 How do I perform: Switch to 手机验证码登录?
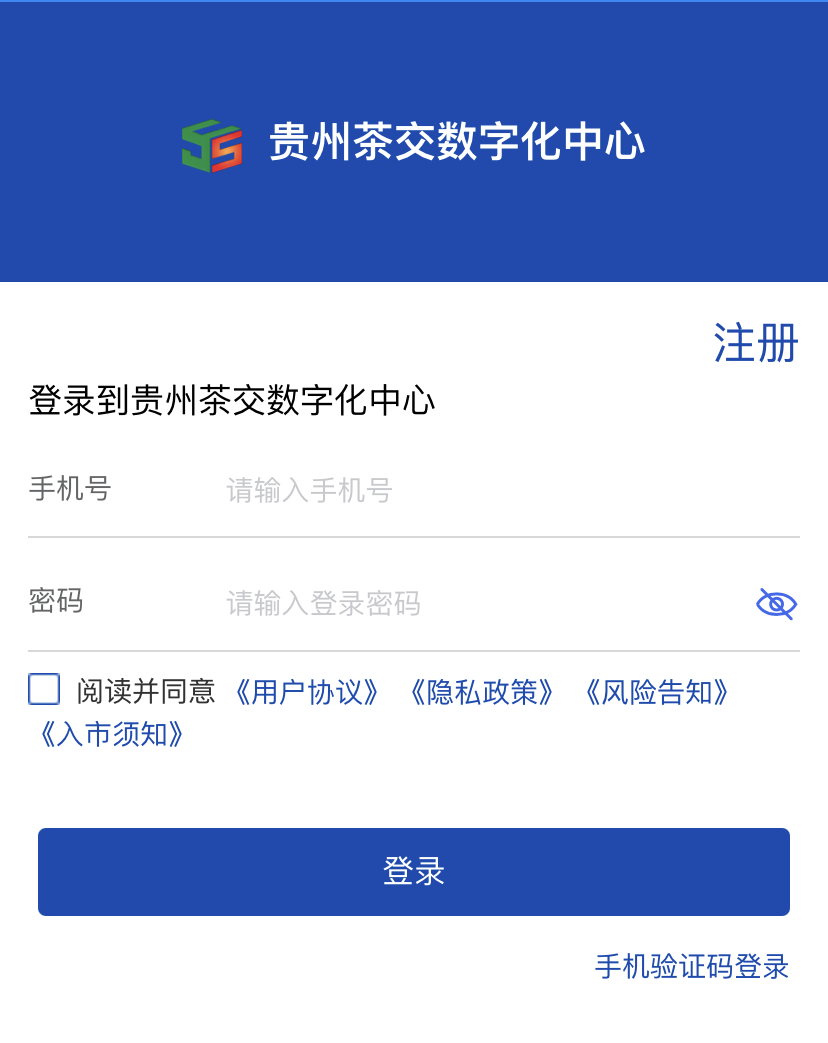coord(692,967)
